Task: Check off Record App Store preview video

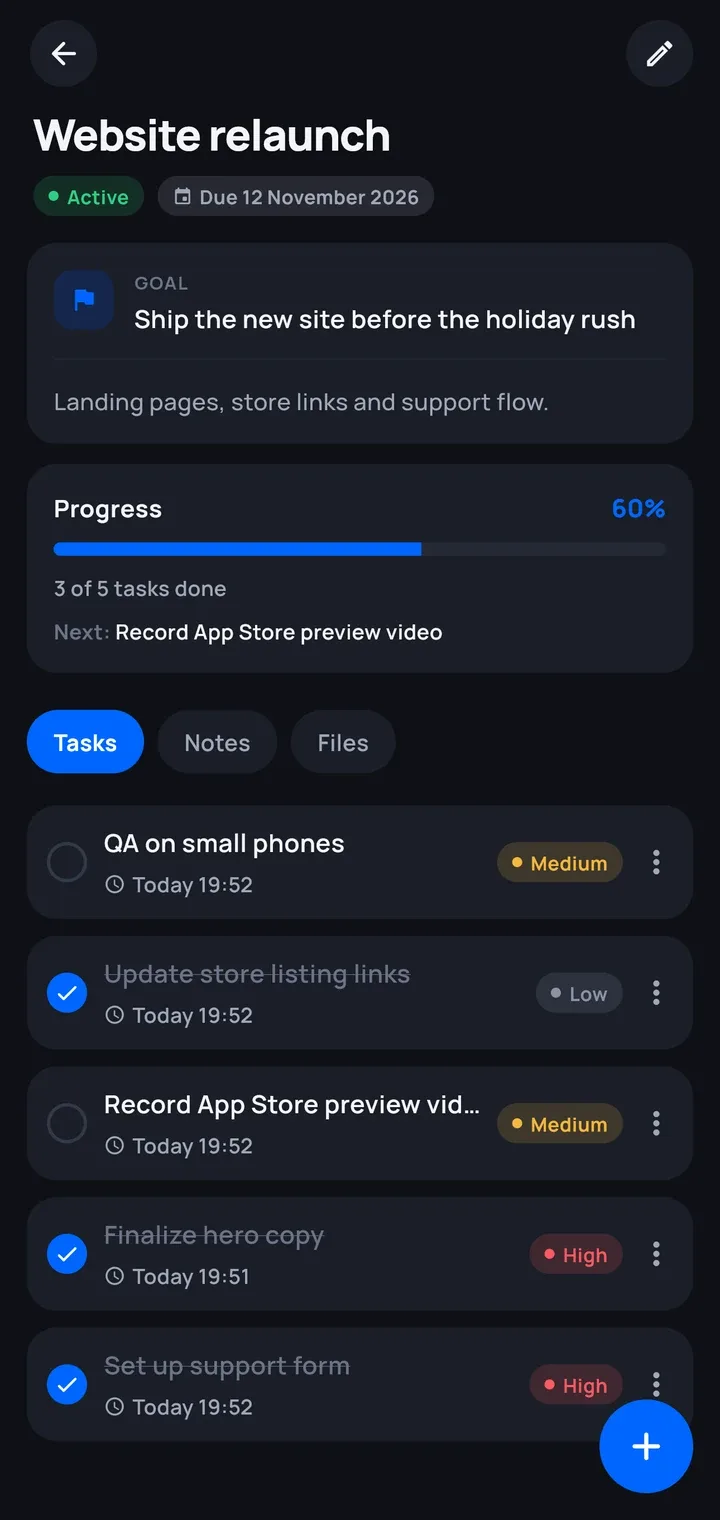Action: 67,1123
